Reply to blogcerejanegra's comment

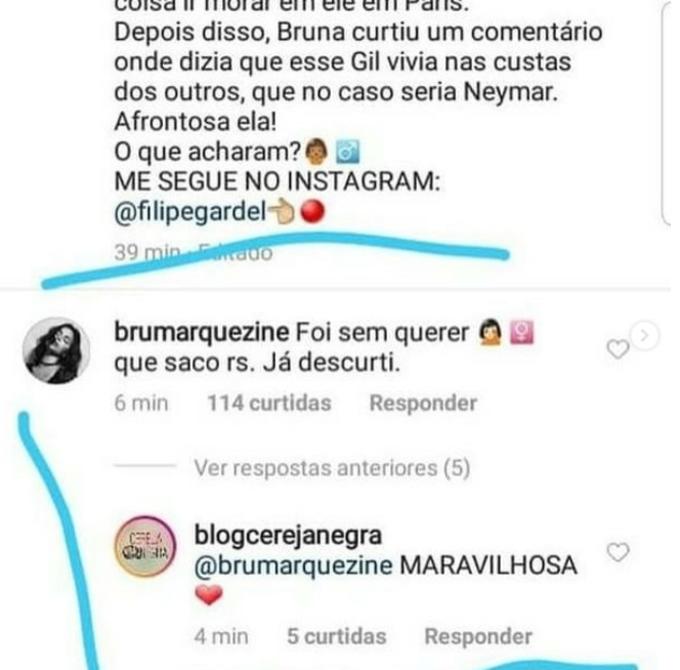(x=477, y=636)
